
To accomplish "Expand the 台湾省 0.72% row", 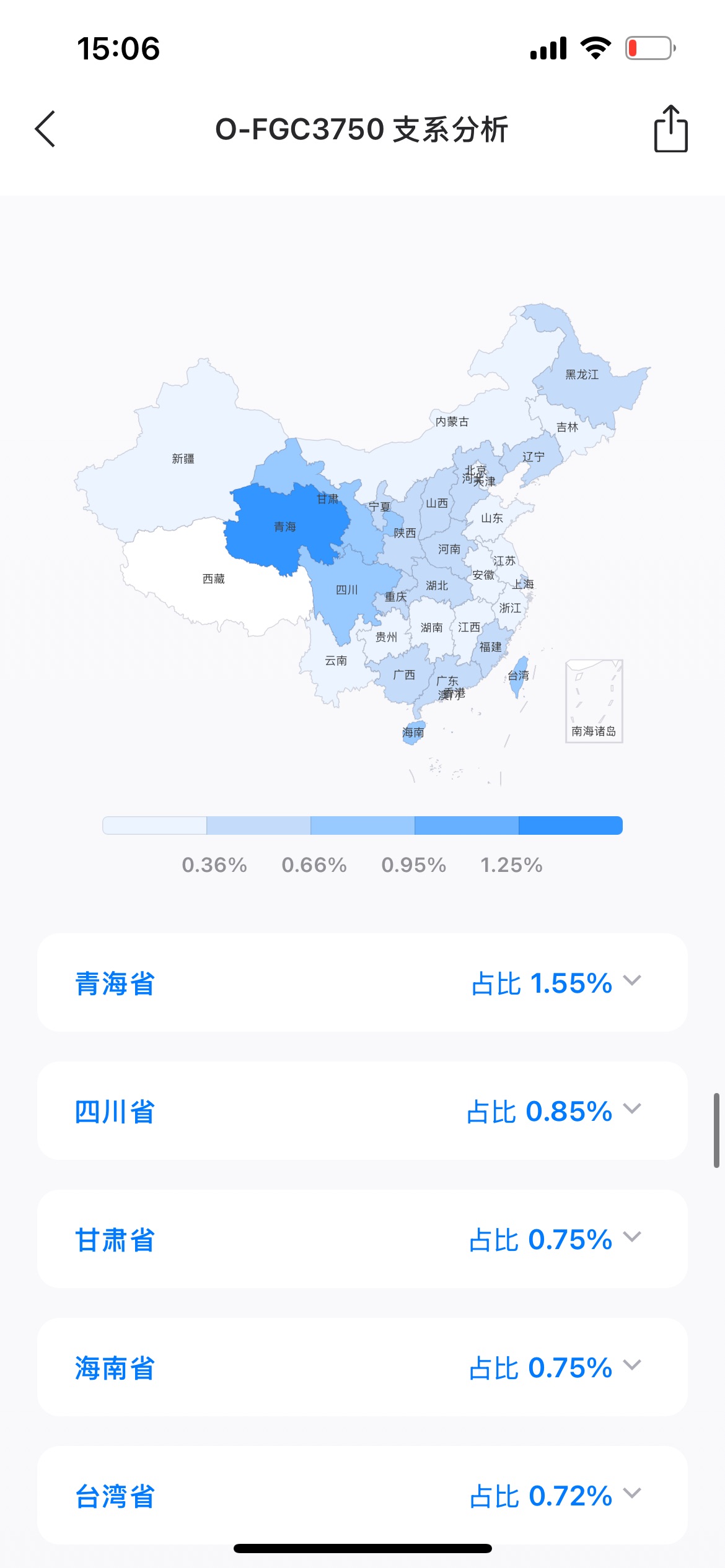I will (362, 1496).
